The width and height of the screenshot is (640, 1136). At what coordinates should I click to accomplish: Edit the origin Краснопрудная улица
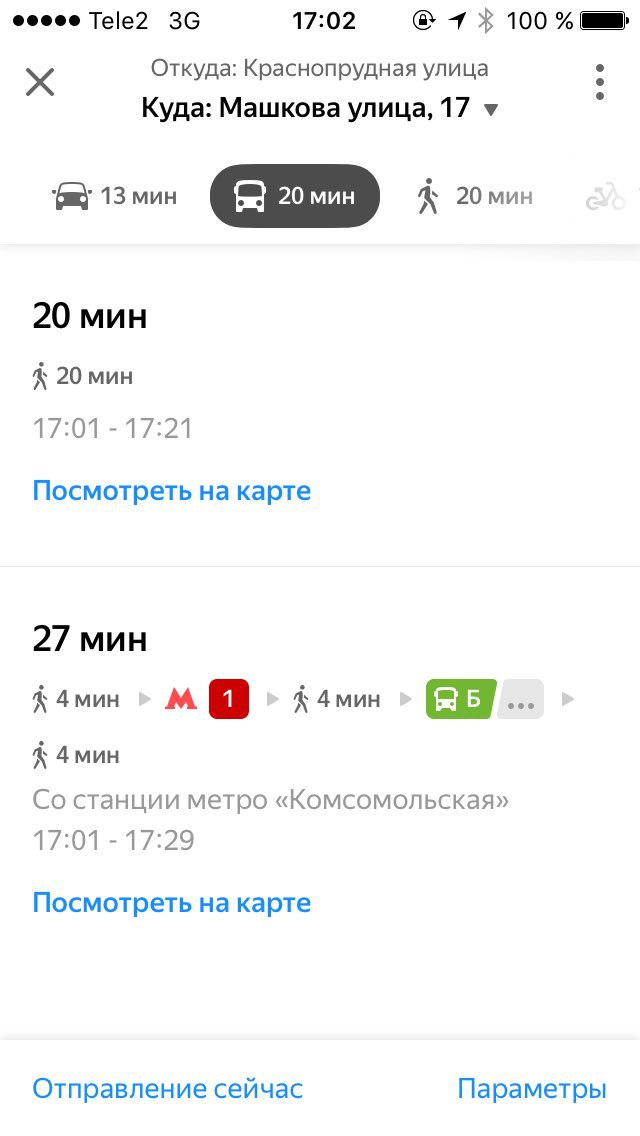320,69
